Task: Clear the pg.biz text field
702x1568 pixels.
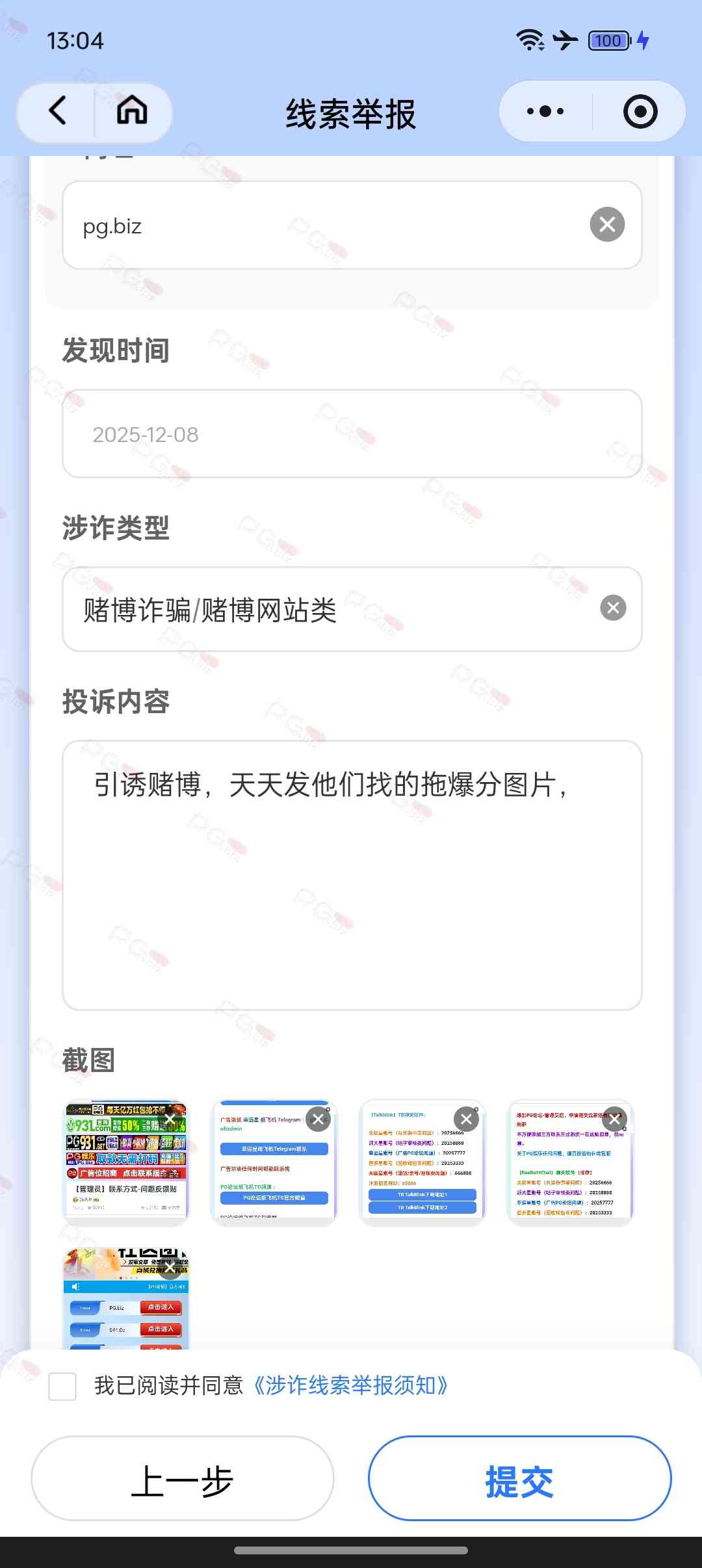Action: point(607,225)
